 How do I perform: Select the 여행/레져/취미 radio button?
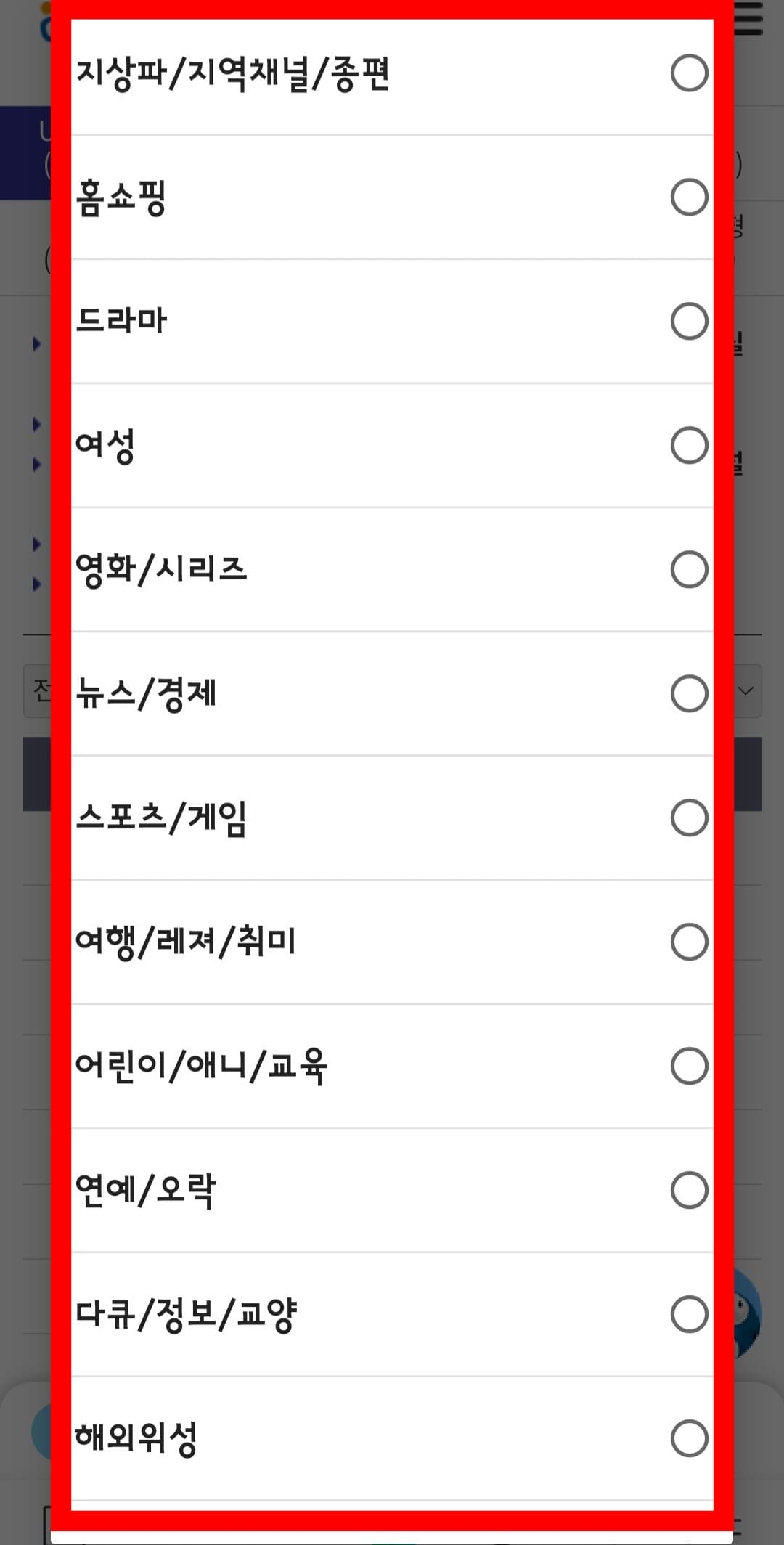pos(688,942)
